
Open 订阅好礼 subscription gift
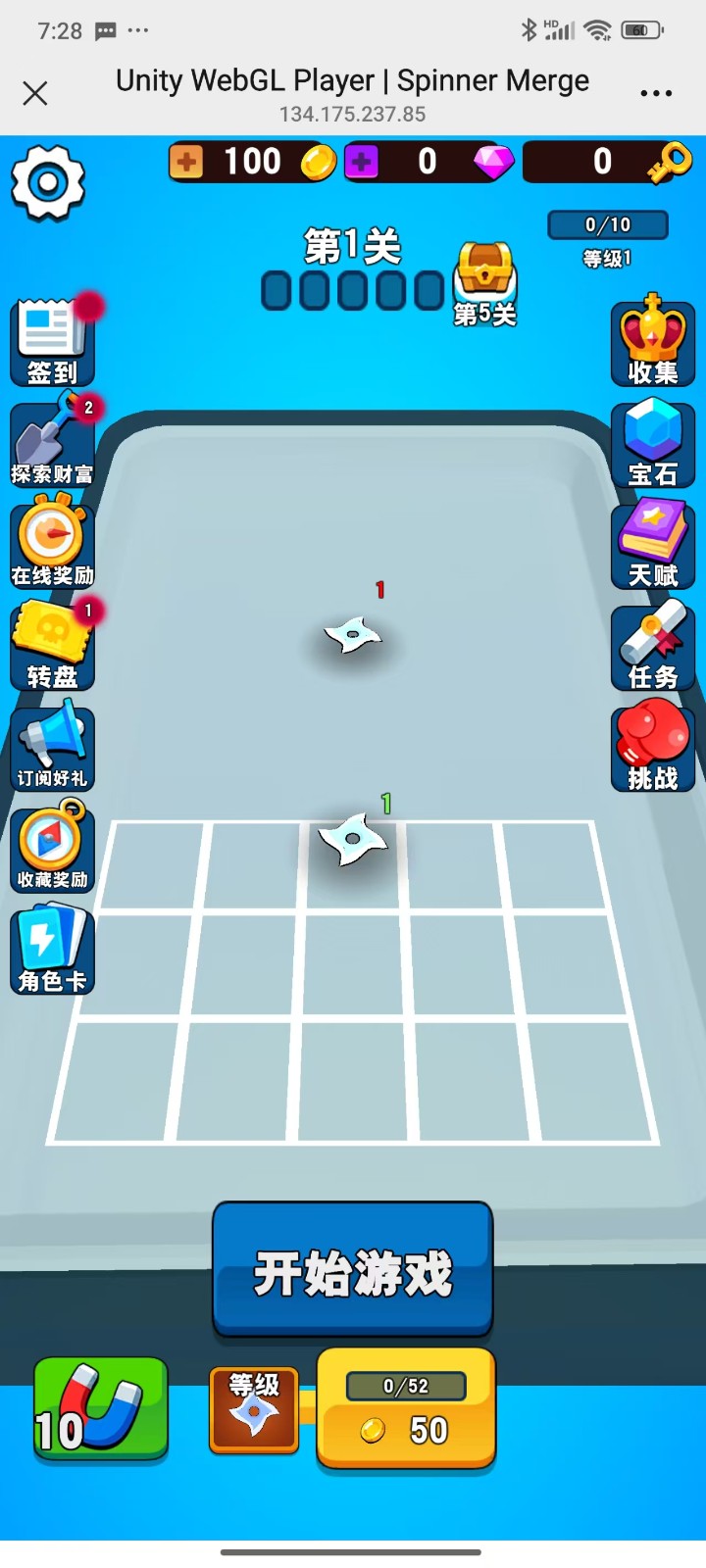coord(53,748)
